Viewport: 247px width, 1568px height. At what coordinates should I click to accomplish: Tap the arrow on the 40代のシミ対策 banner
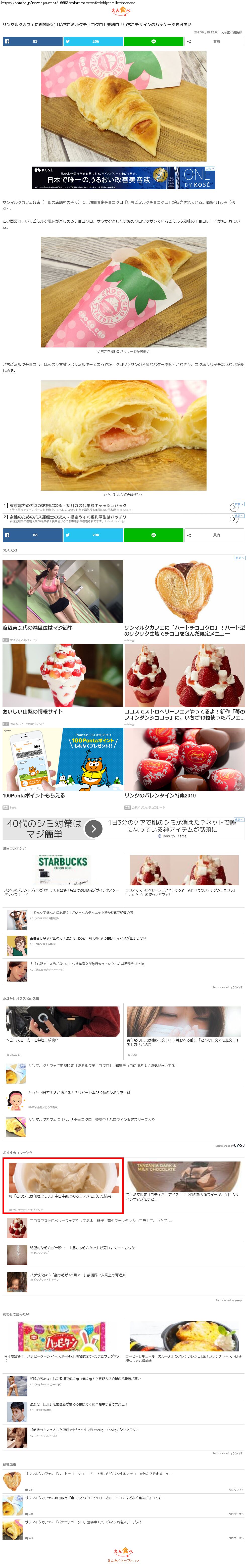click(93, 828)
